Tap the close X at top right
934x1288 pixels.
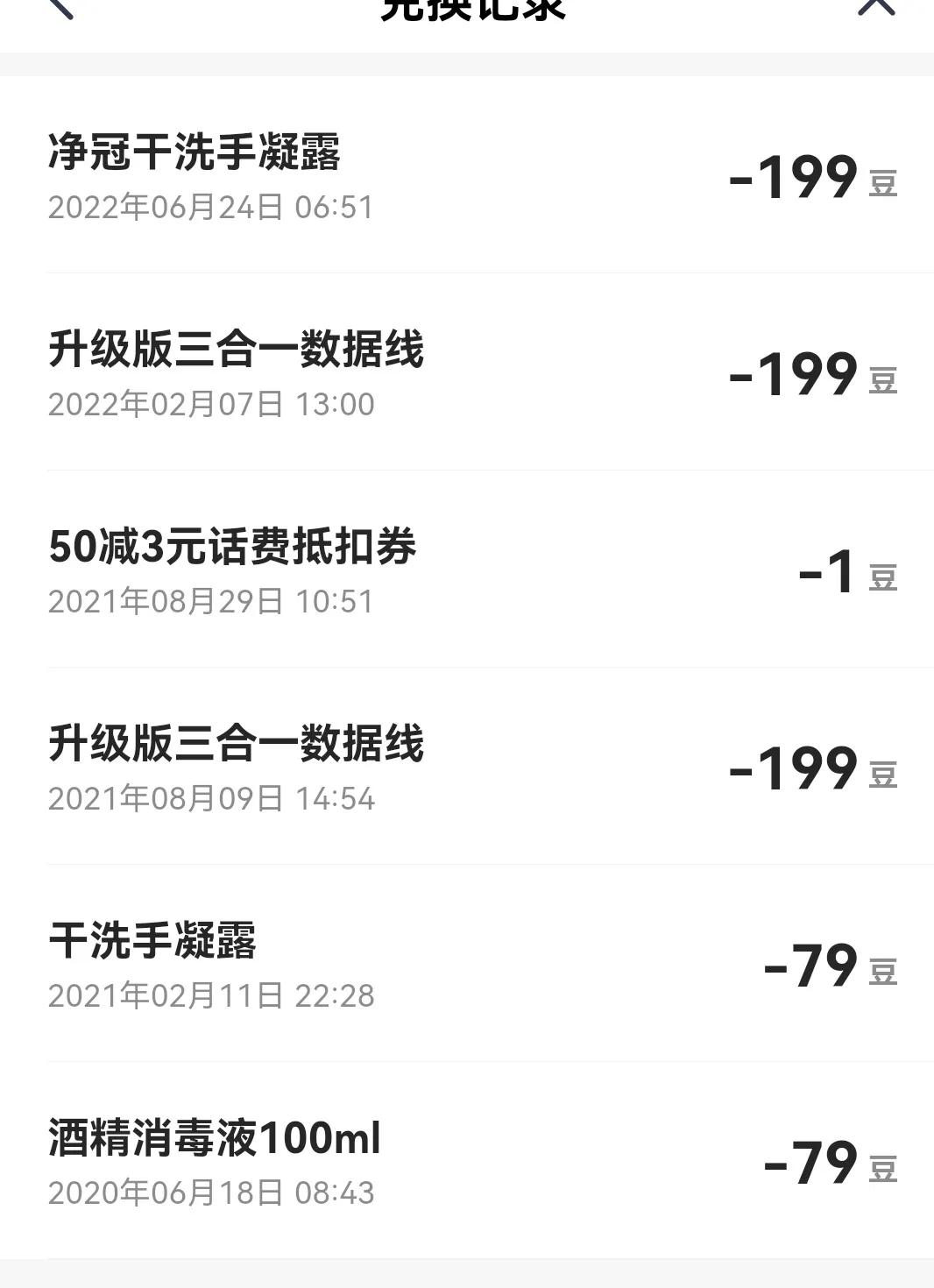(x=876, y=9)
